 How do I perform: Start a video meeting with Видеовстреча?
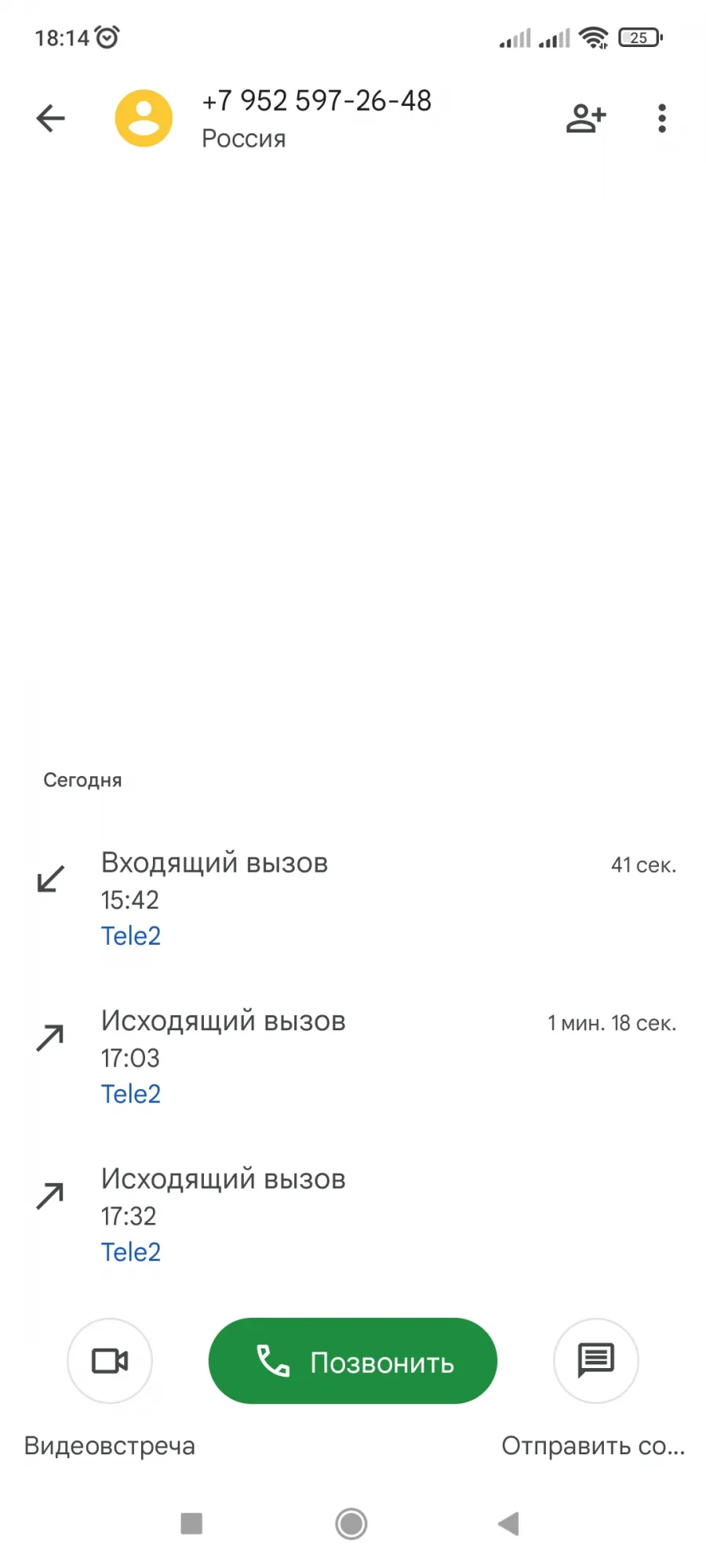(x=110, y=1360)
